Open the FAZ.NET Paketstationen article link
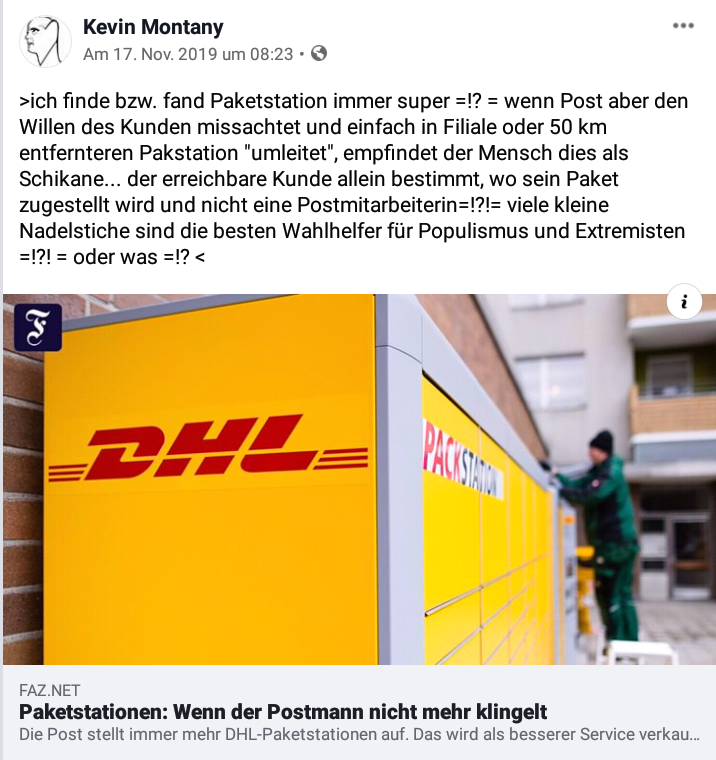This screenshot has width=716, height=760. (283, 712)
